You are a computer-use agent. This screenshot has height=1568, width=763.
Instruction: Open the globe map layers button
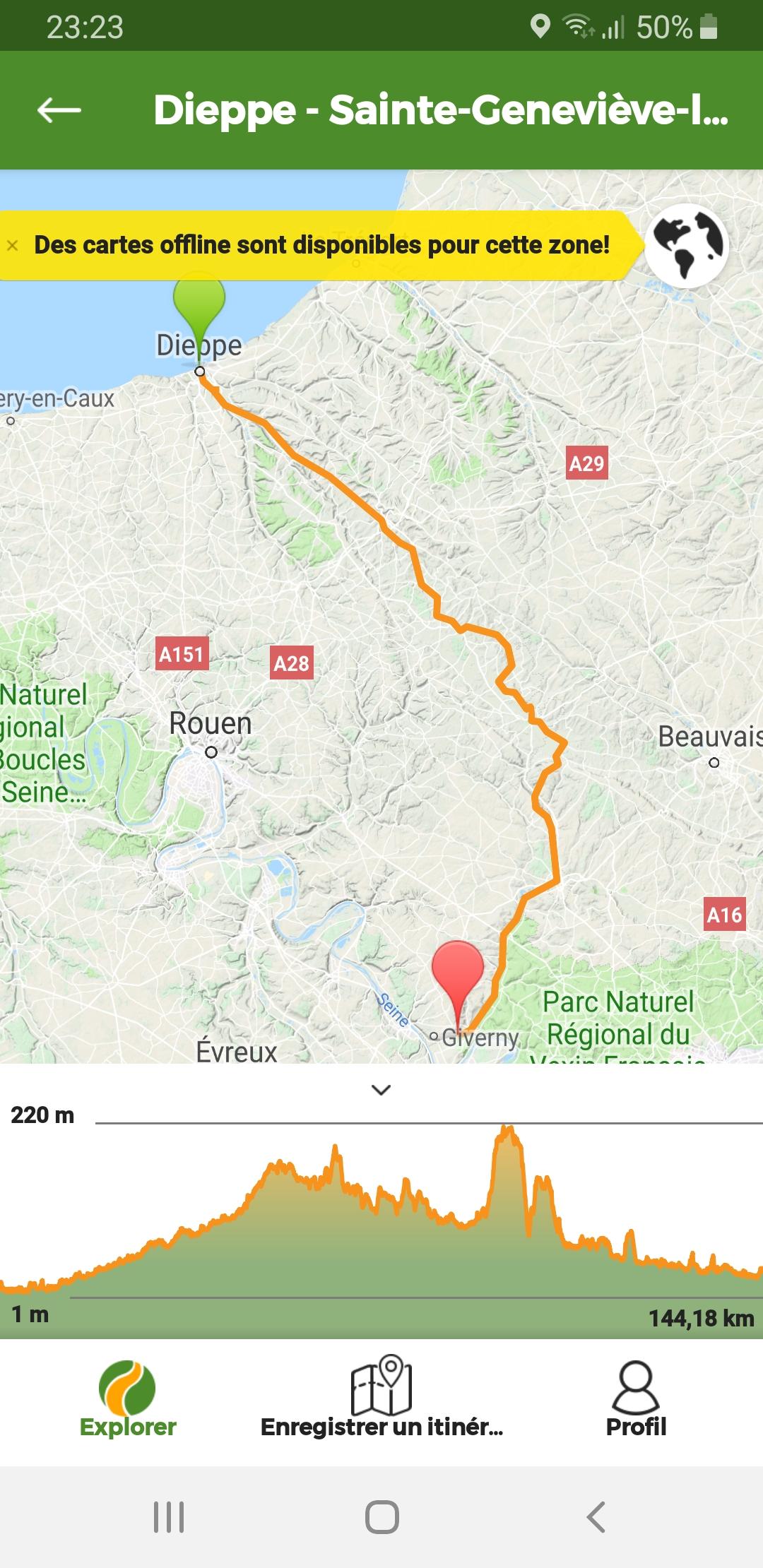(x=687, y=246)
